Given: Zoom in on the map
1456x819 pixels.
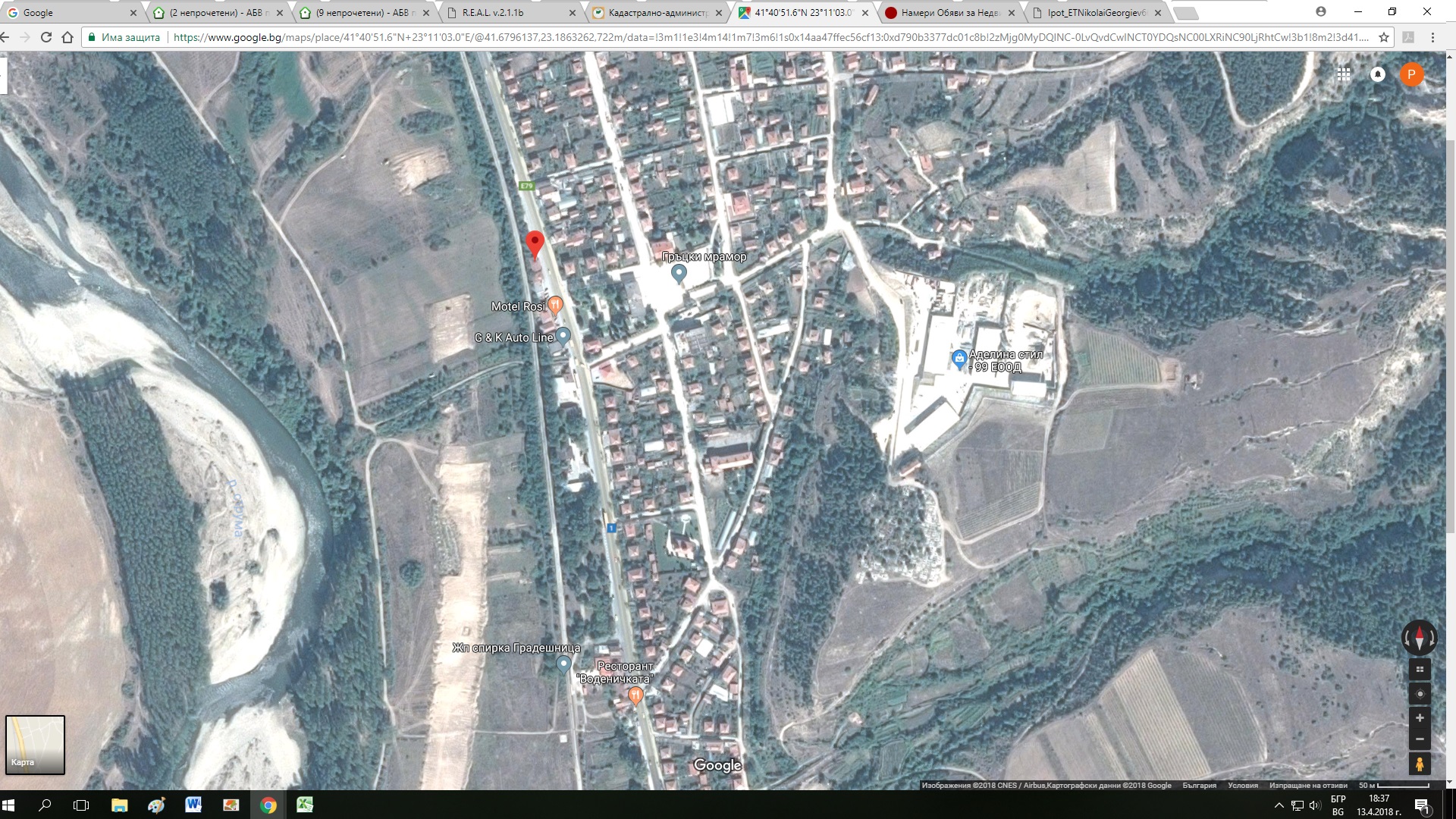Looking at the screenshot, I should point(1420,718).
